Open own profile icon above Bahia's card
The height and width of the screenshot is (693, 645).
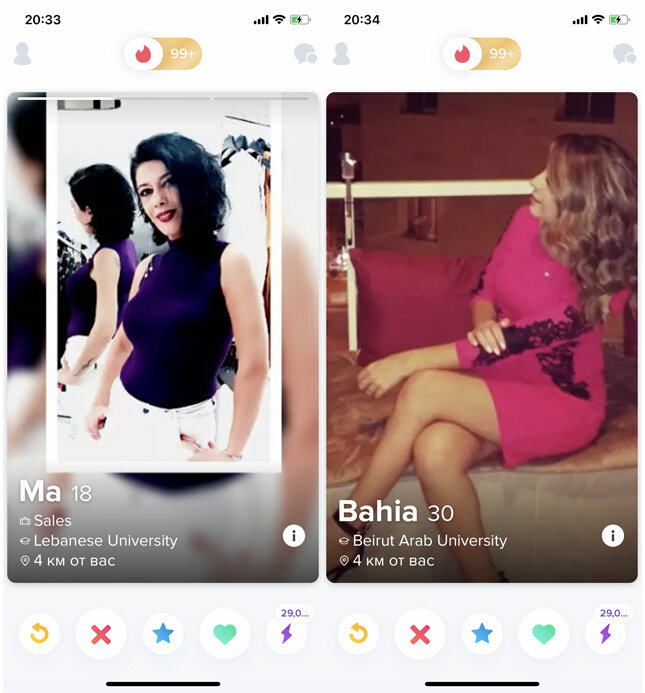point(341,54)
